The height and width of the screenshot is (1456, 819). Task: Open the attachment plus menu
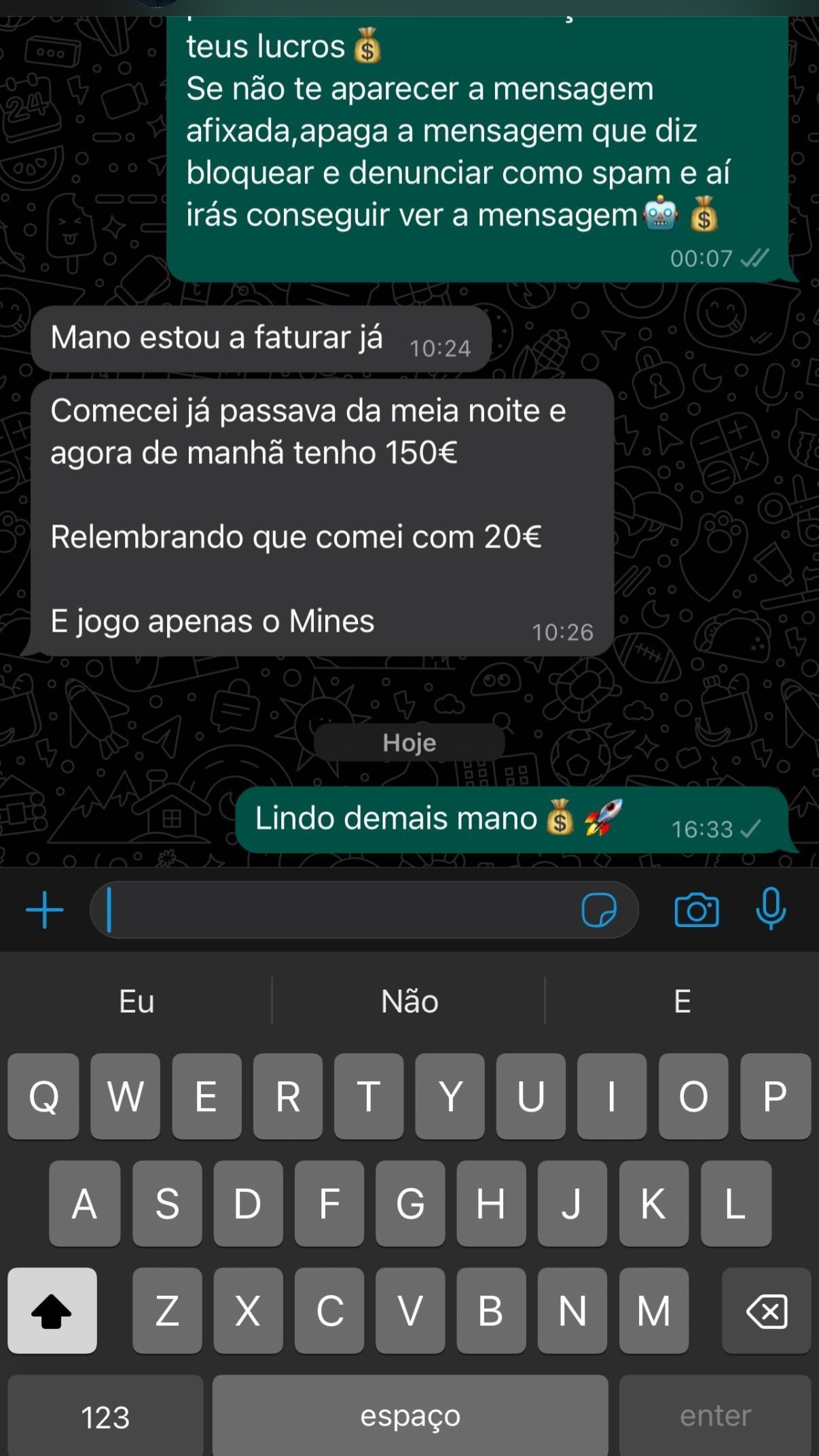[x=45, y=910]
